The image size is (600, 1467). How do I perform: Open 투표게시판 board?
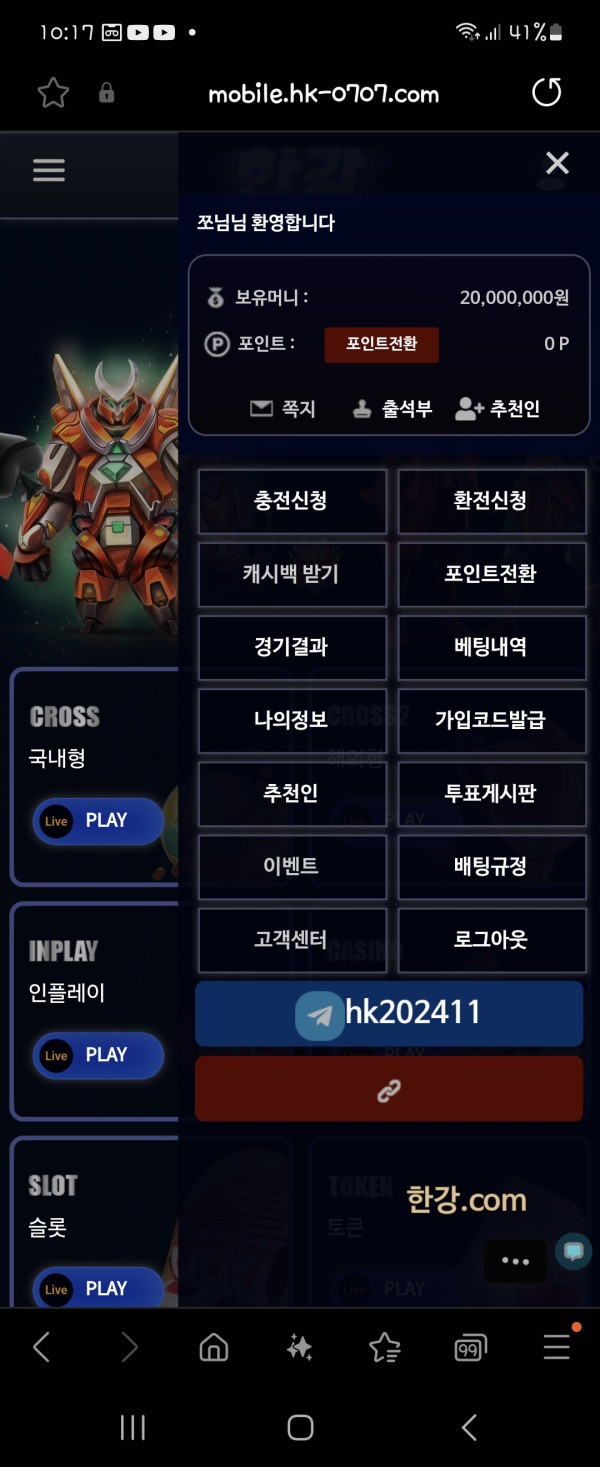pyautogui.click(x=491, y=793)
